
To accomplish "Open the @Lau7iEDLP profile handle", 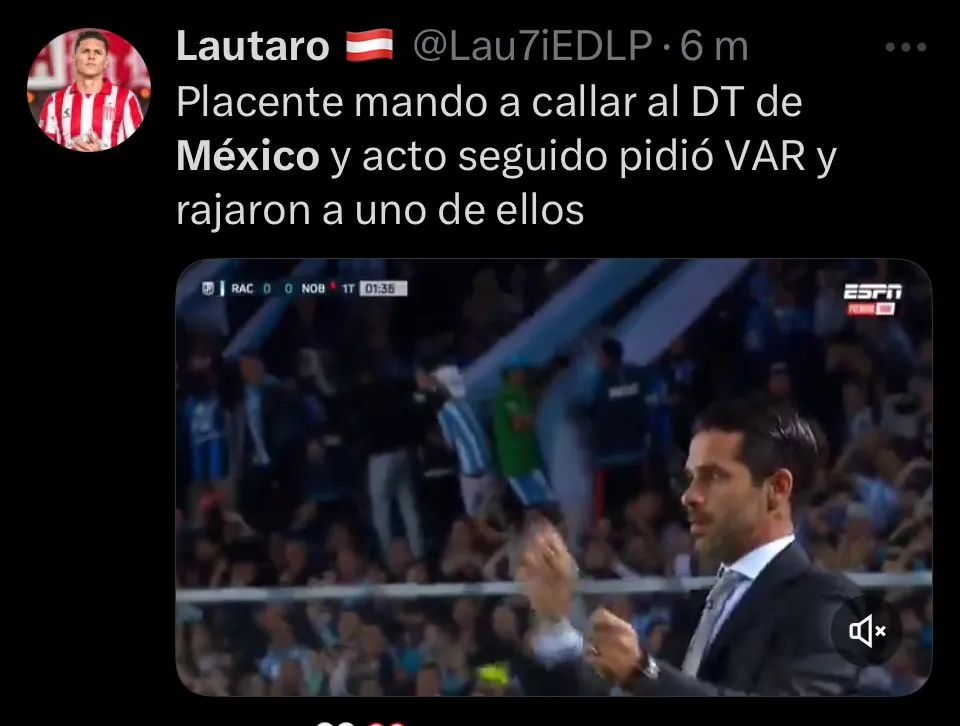I will [x=533, y=46].
